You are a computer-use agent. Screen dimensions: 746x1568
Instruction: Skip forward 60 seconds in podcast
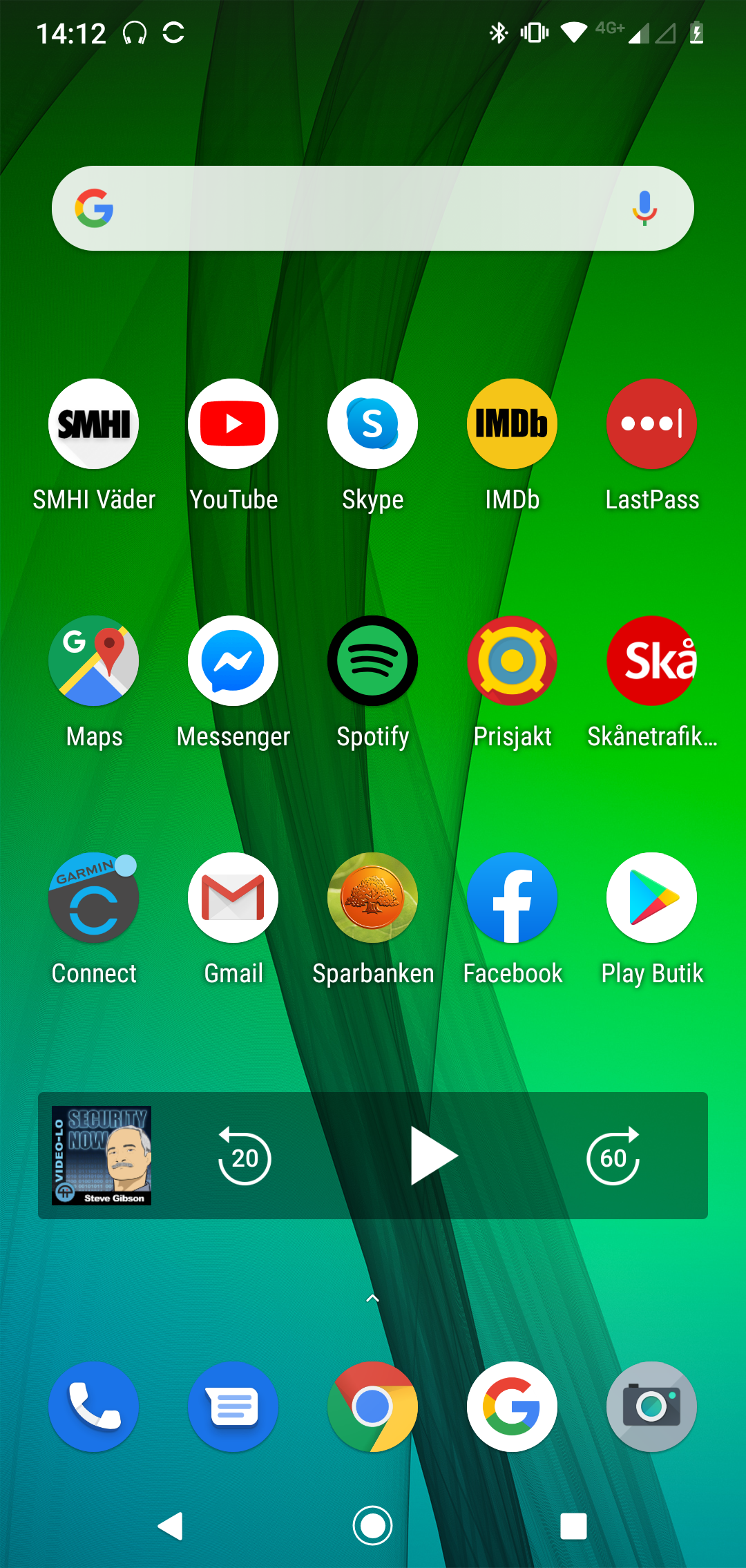[x=613, y=1156]
